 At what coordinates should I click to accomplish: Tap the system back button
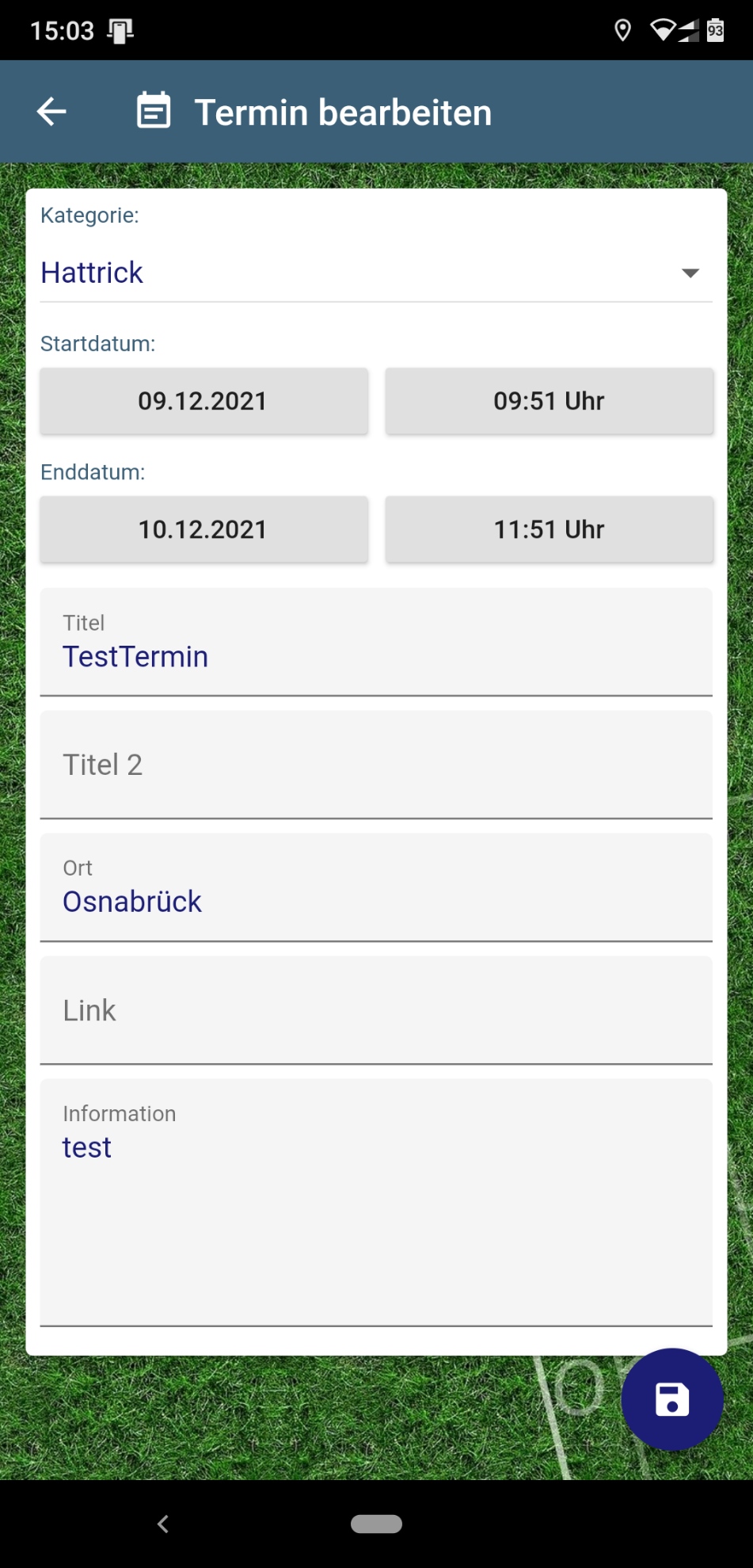tap(163, 1524)
